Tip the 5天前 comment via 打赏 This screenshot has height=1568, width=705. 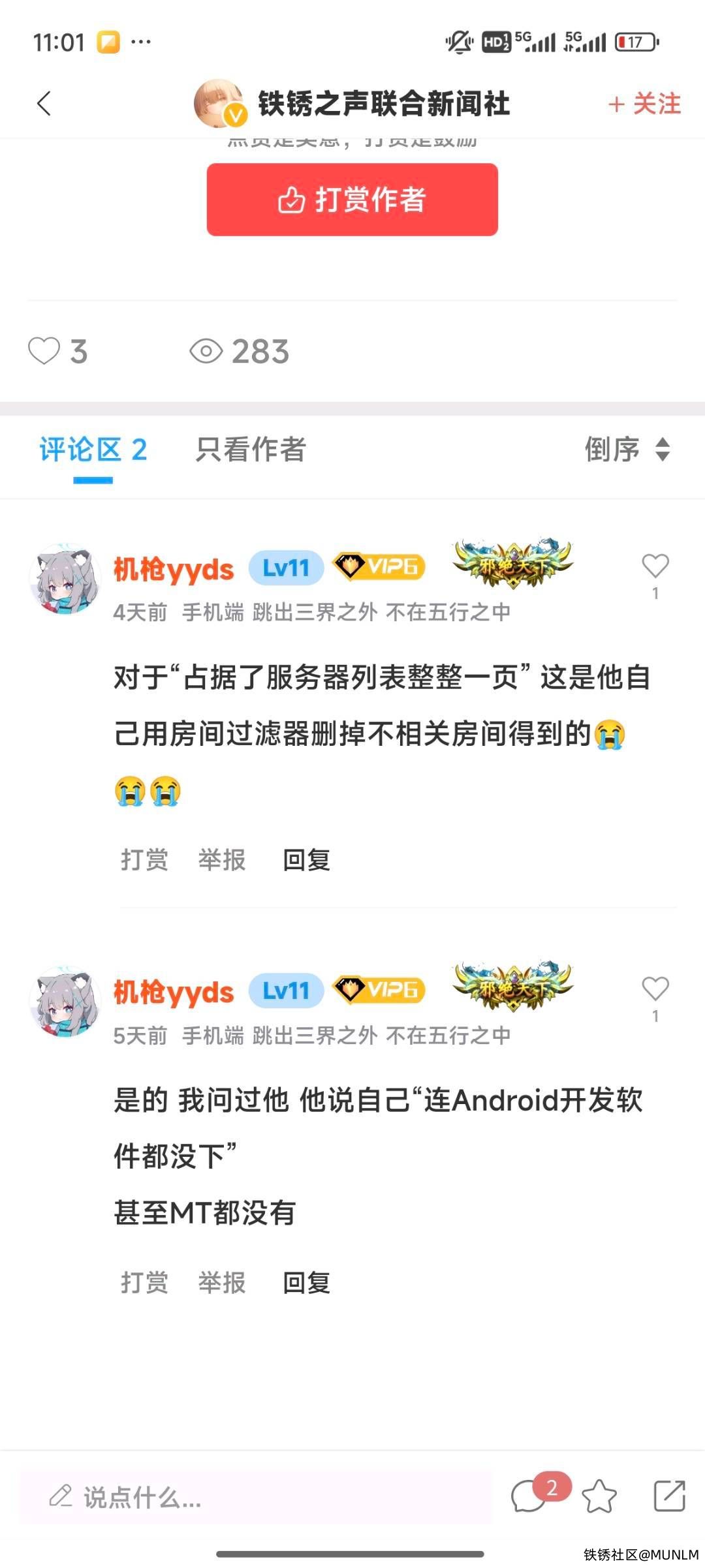(144, 1283)
